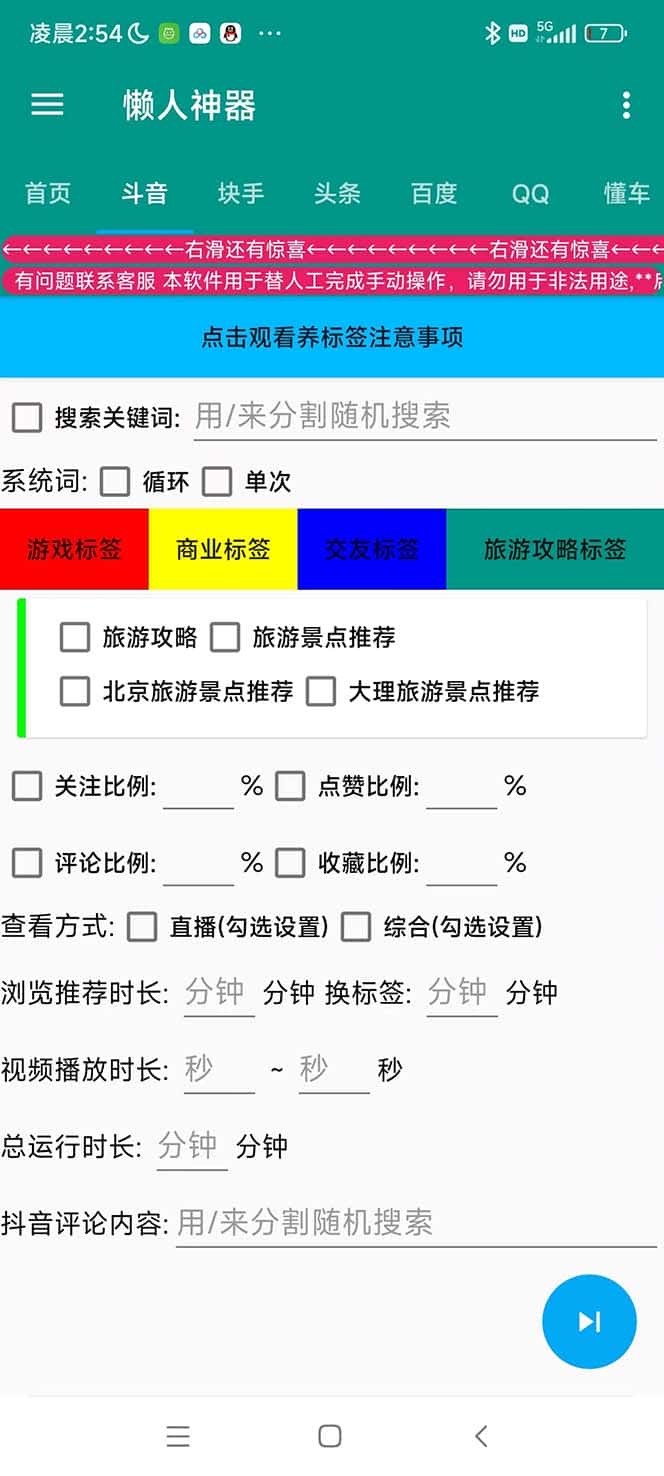This screenshot has height=1476, width=664.
Task: Go back with the system back button
Action: (481, 1436)
